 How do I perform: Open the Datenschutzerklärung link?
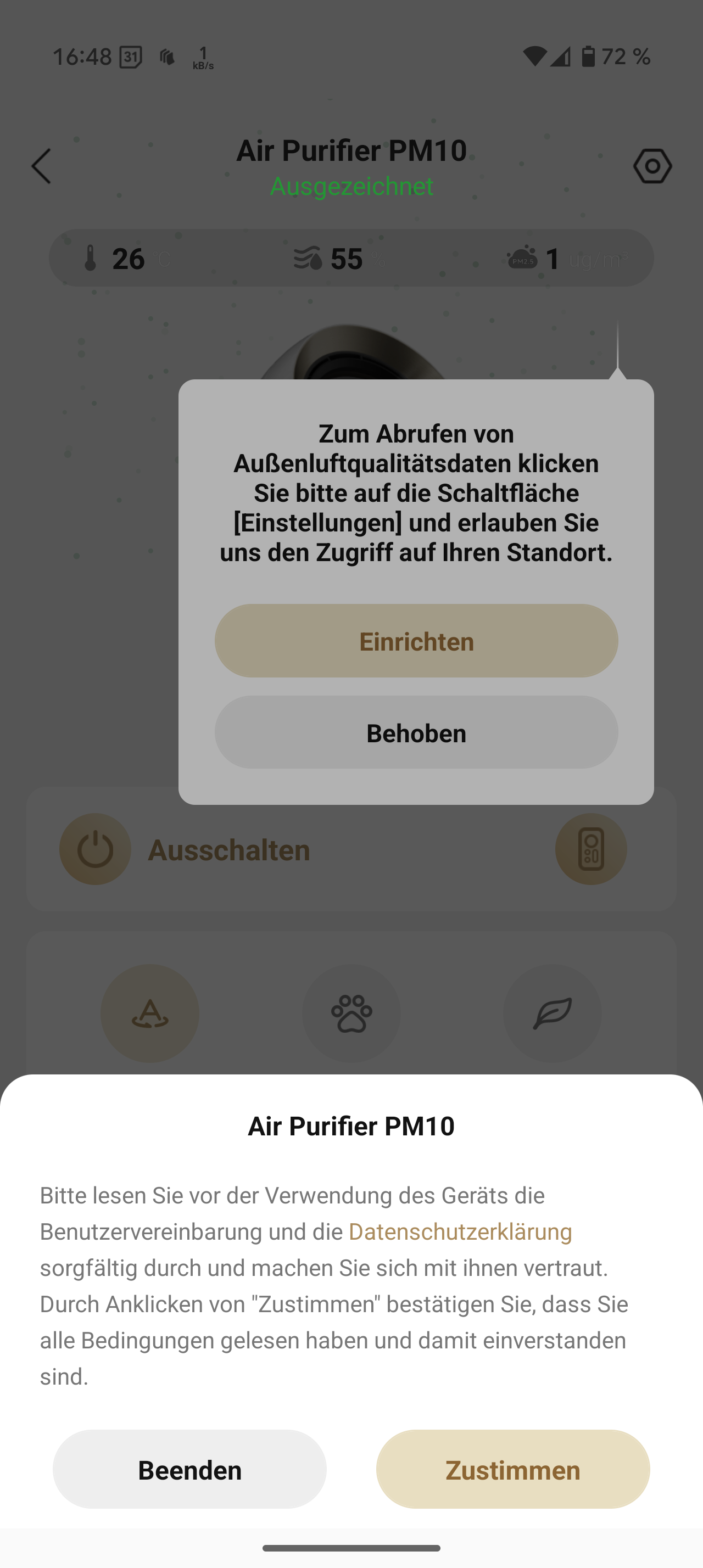[460, 1231]
